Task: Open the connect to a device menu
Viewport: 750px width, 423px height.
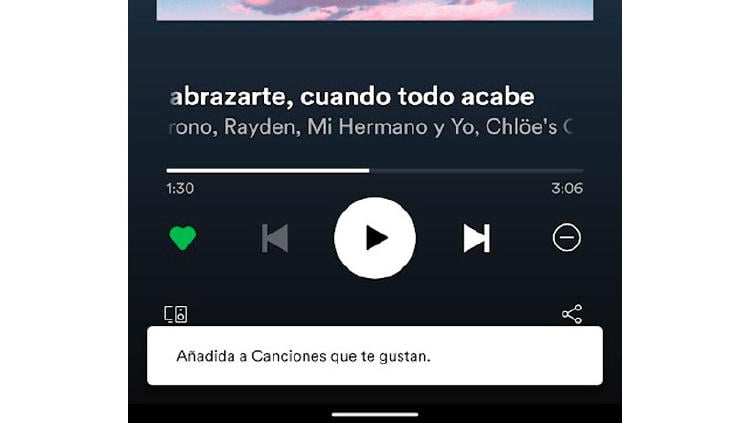Action: click(x=176, y=314)
